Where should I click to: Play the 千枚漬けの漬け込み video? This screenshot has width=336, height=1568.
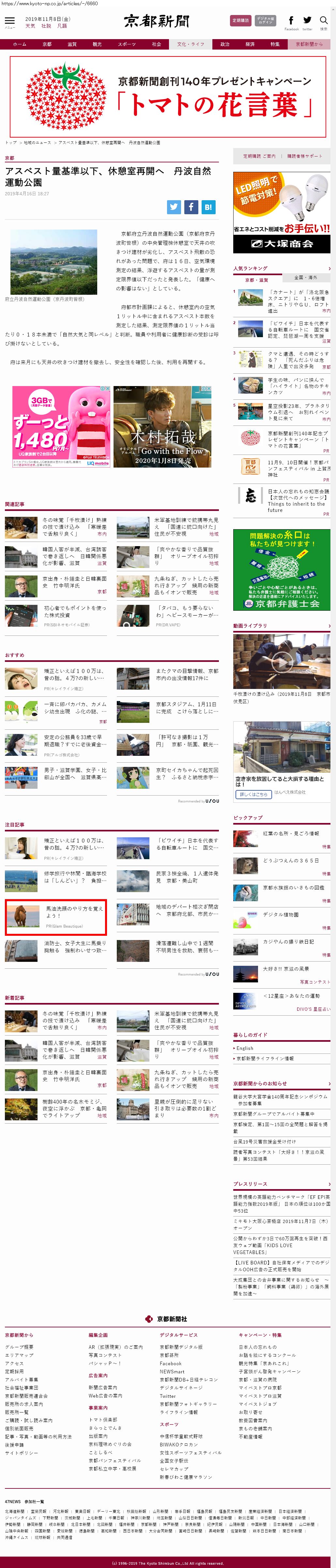coord(281,661)
